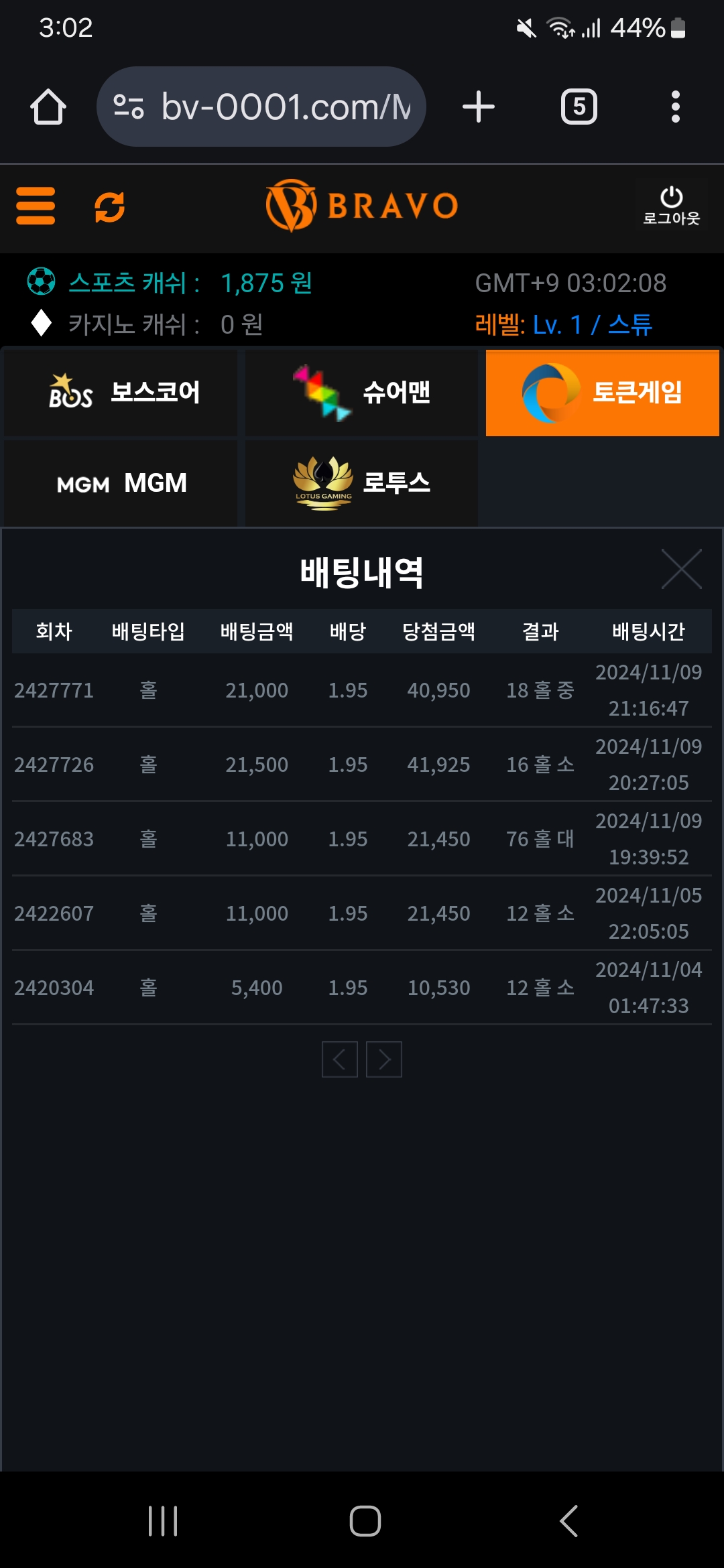
Task: Log out with the 로그아웃 button
Action: 671,206
